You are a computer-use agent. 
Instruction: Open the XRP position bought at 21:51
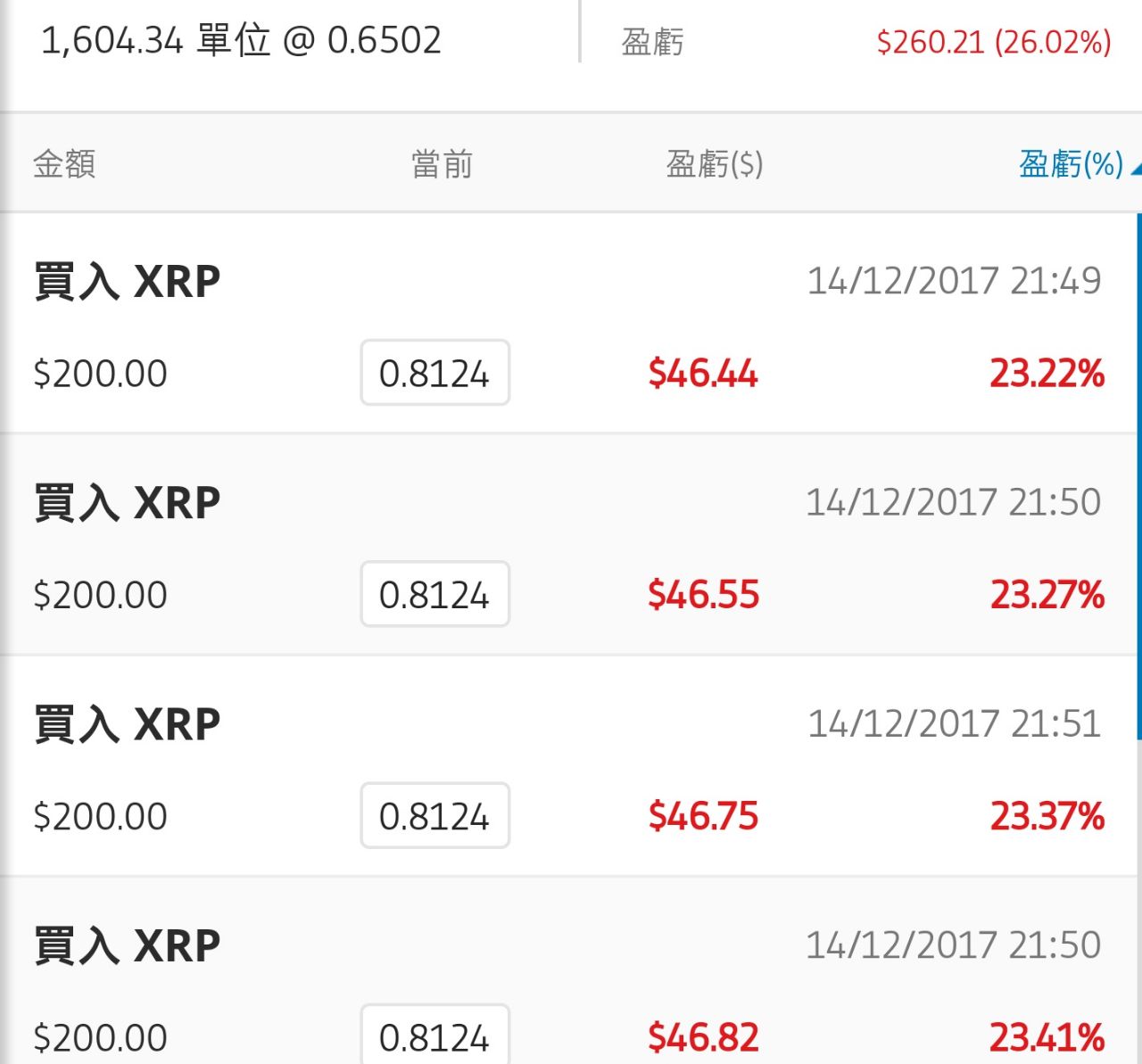[568, 766]
